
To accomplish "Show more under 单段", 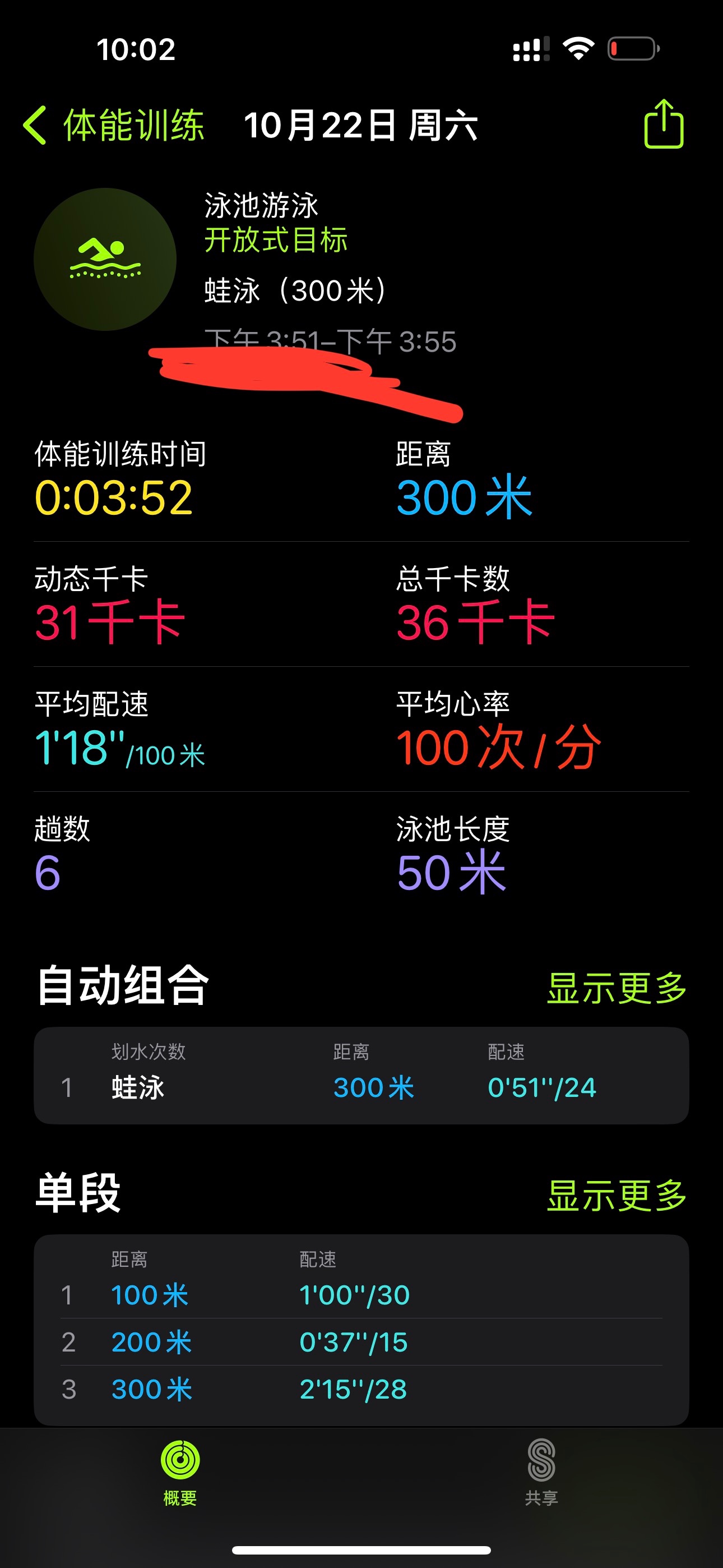I will pos(616,1195).
